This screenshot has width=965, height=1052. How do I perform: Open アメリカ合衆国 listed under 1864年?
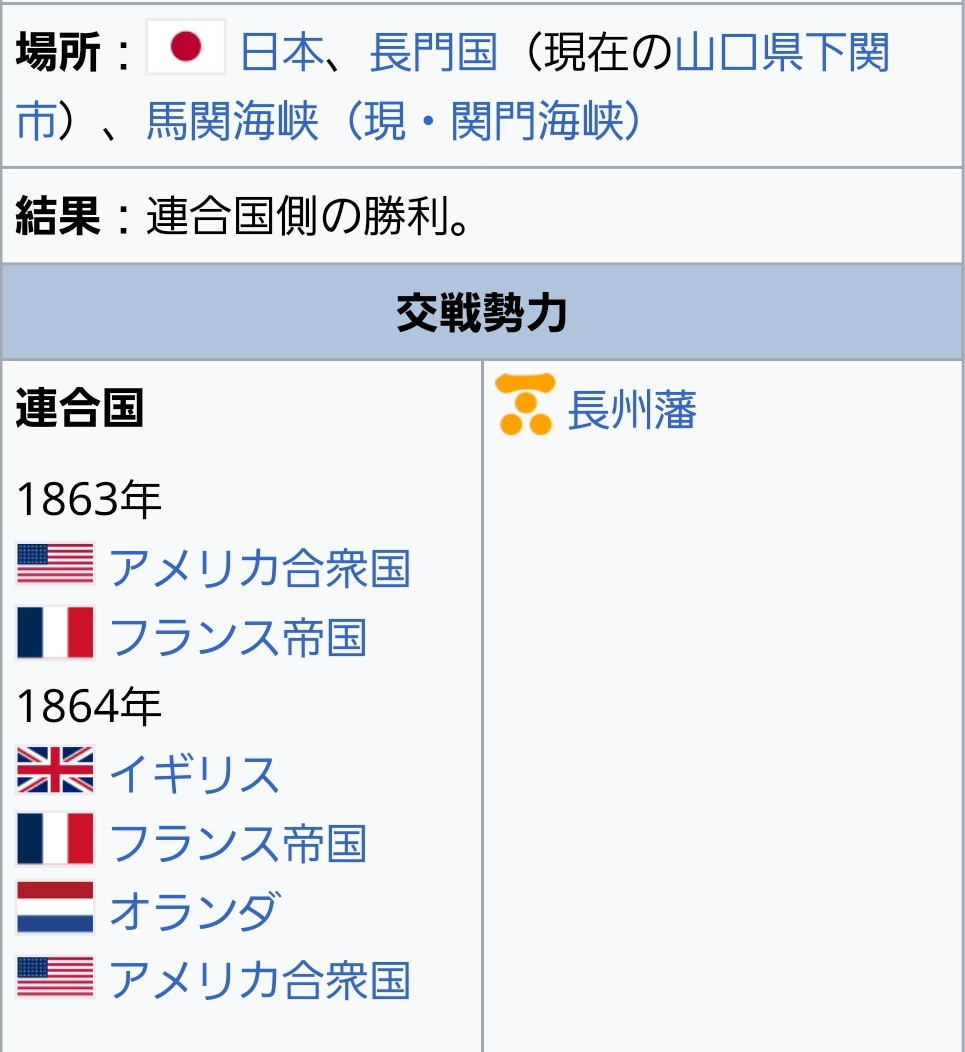pyautogui.click(x=259, y=980)
